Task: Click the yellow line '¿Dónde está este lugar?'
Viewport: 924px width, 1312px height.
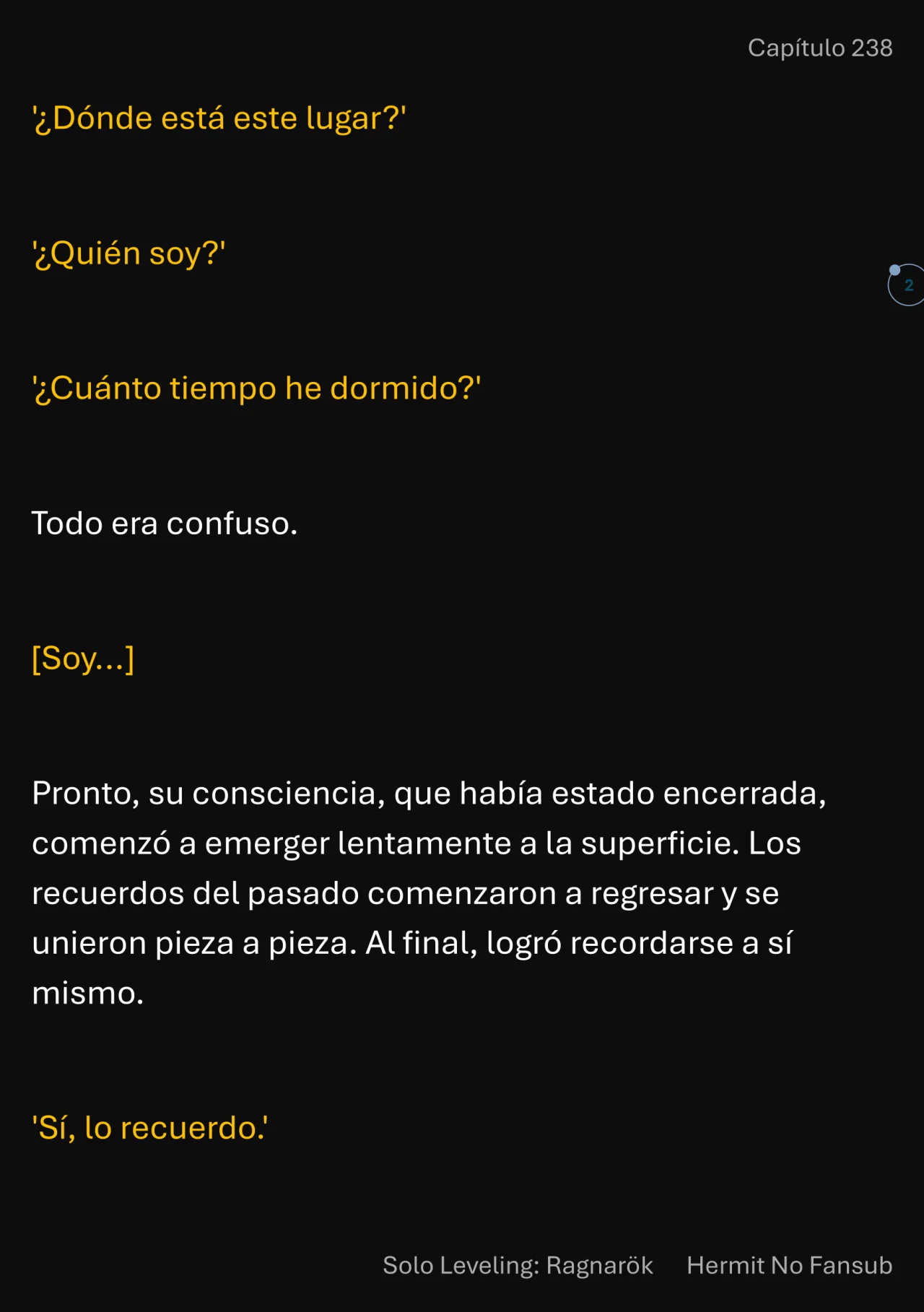Action: coord(221,117)
